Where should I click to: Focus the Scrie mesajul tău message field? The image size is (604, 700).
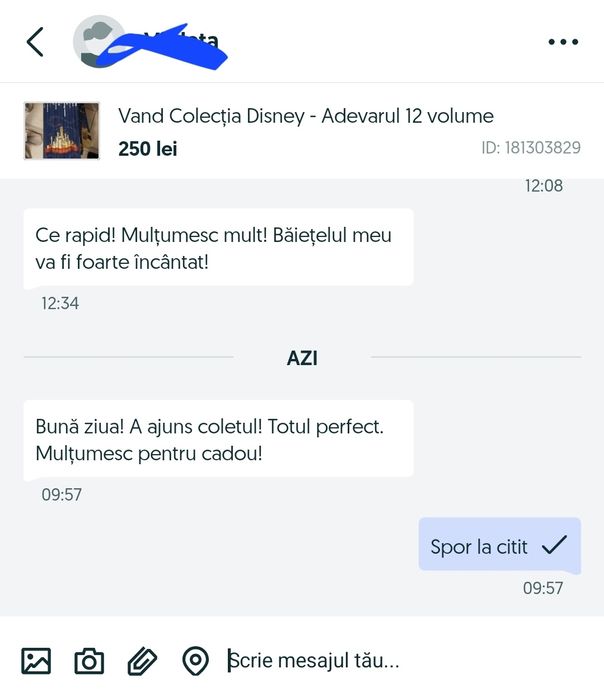(400, 661)
